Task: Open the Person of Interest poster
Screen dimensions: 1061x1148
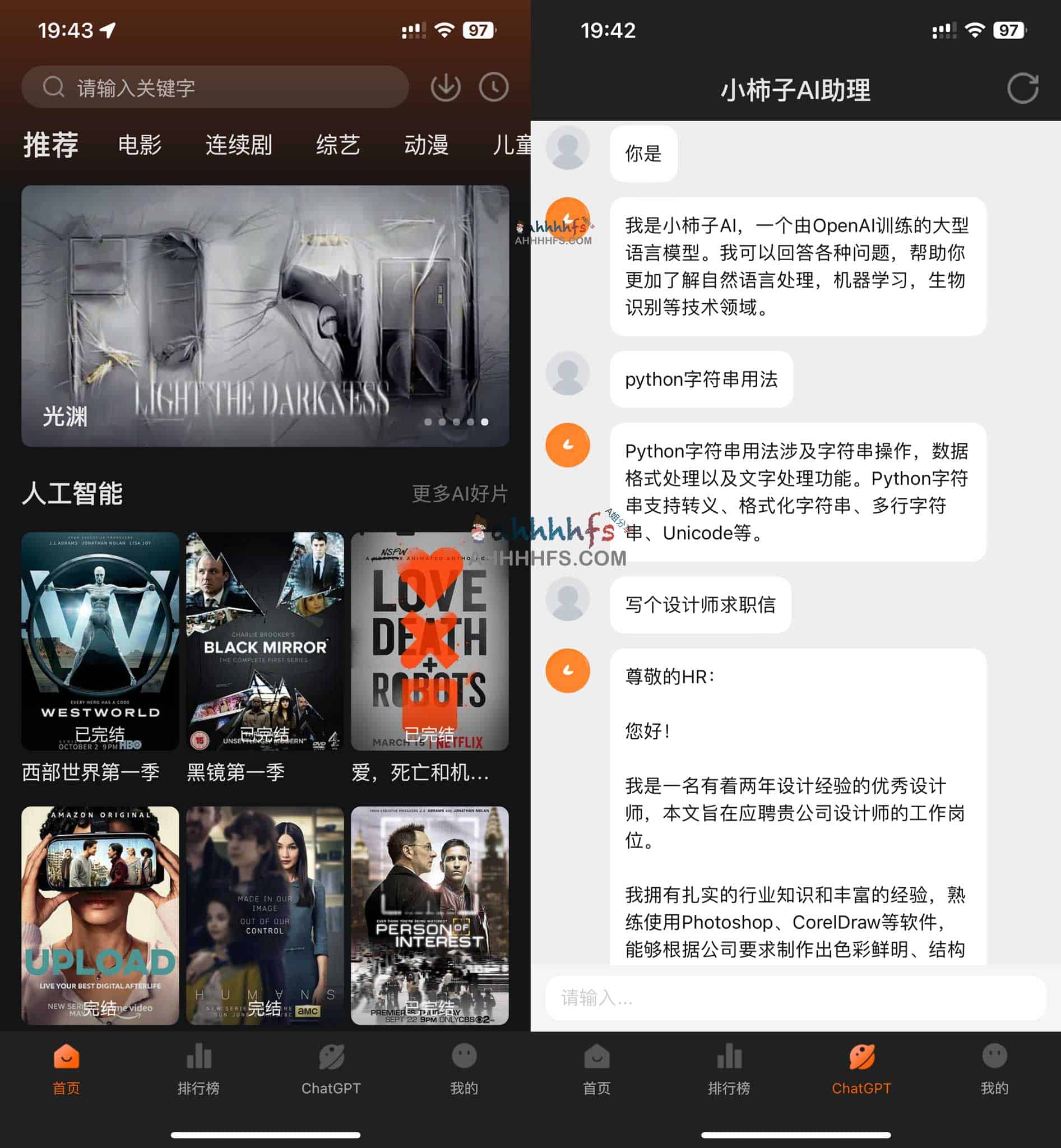Action: [429, 915]
